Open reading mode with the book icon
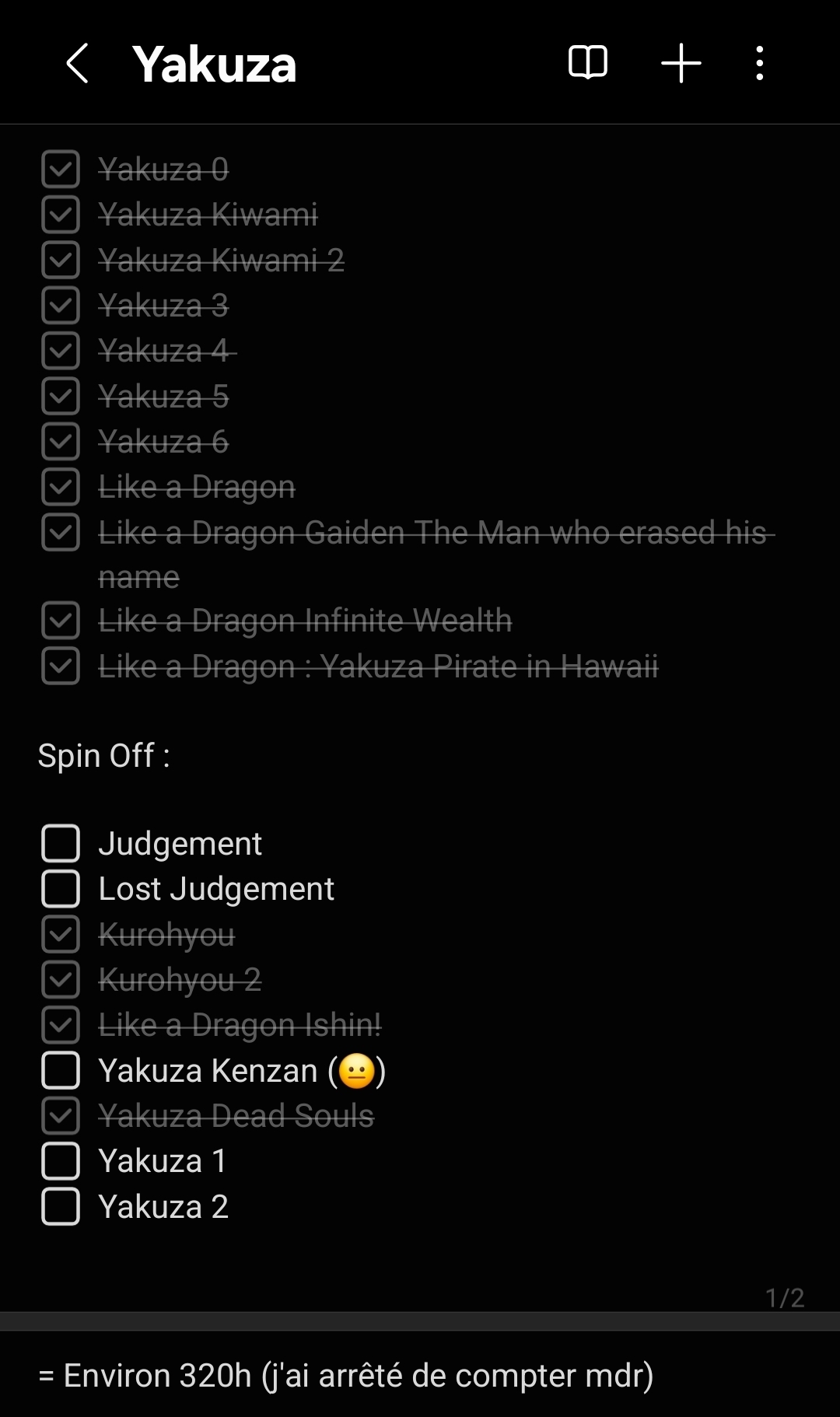 (x=588, y=63)
